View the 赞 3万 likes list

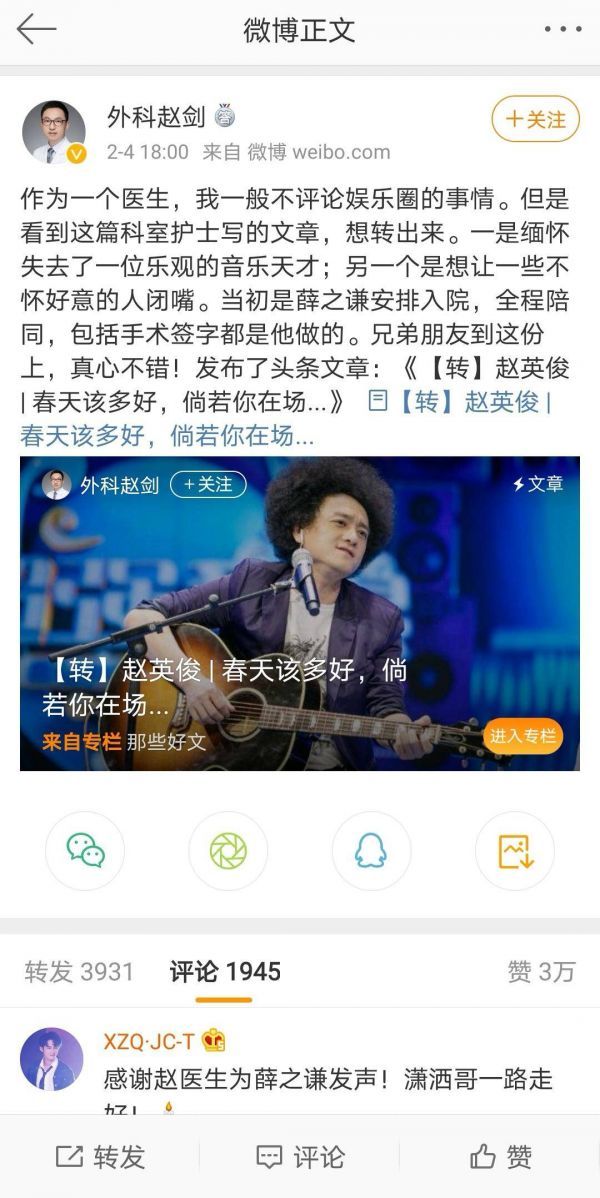(541, 972)
